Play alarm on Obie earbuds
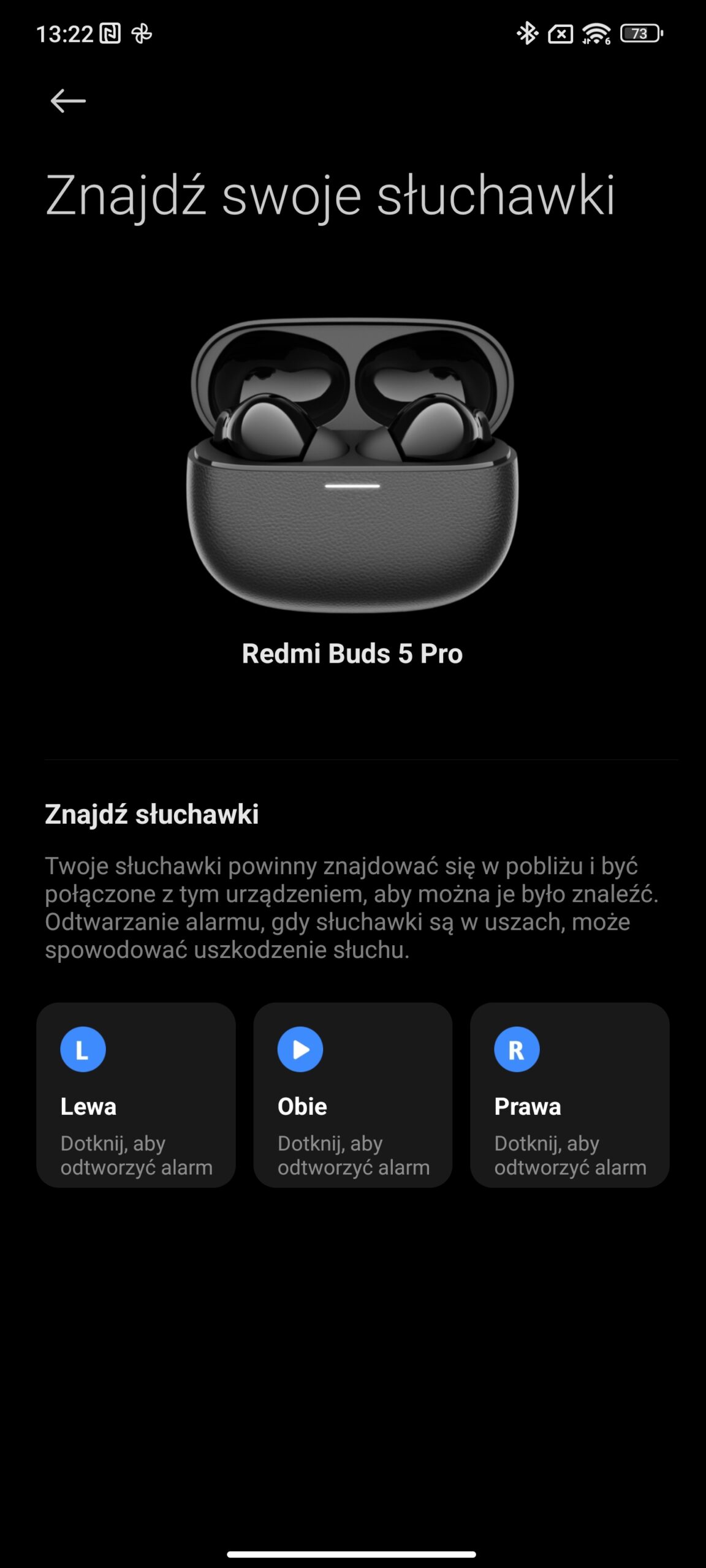Viewport: 706px width, 1568px height. (x=353, y=1095)
